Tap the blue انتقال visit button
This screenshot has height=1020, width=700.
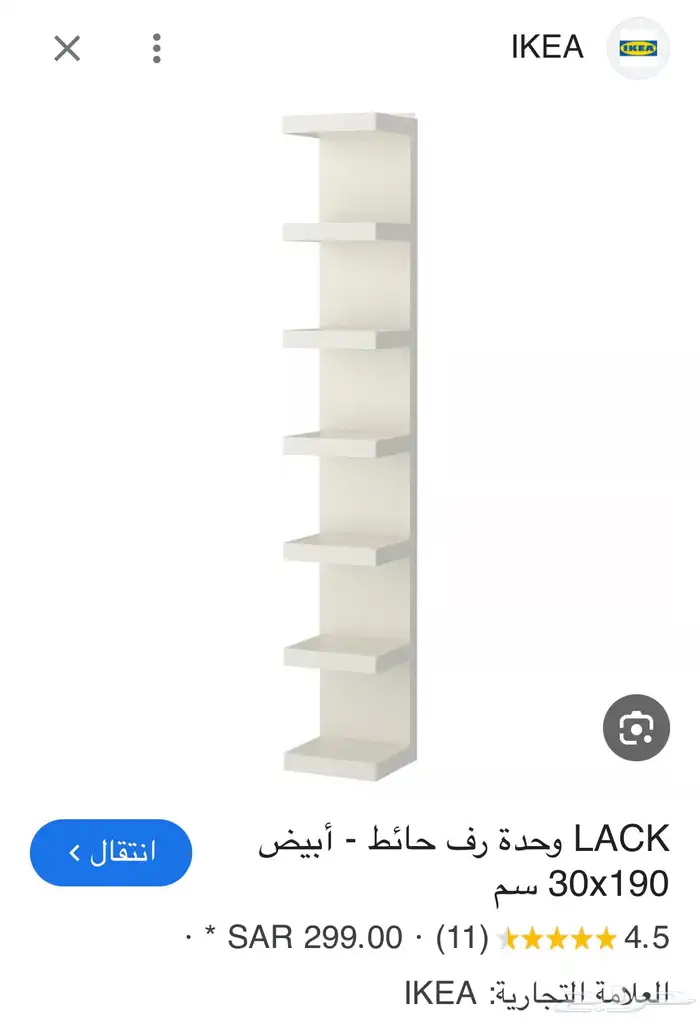111,852
